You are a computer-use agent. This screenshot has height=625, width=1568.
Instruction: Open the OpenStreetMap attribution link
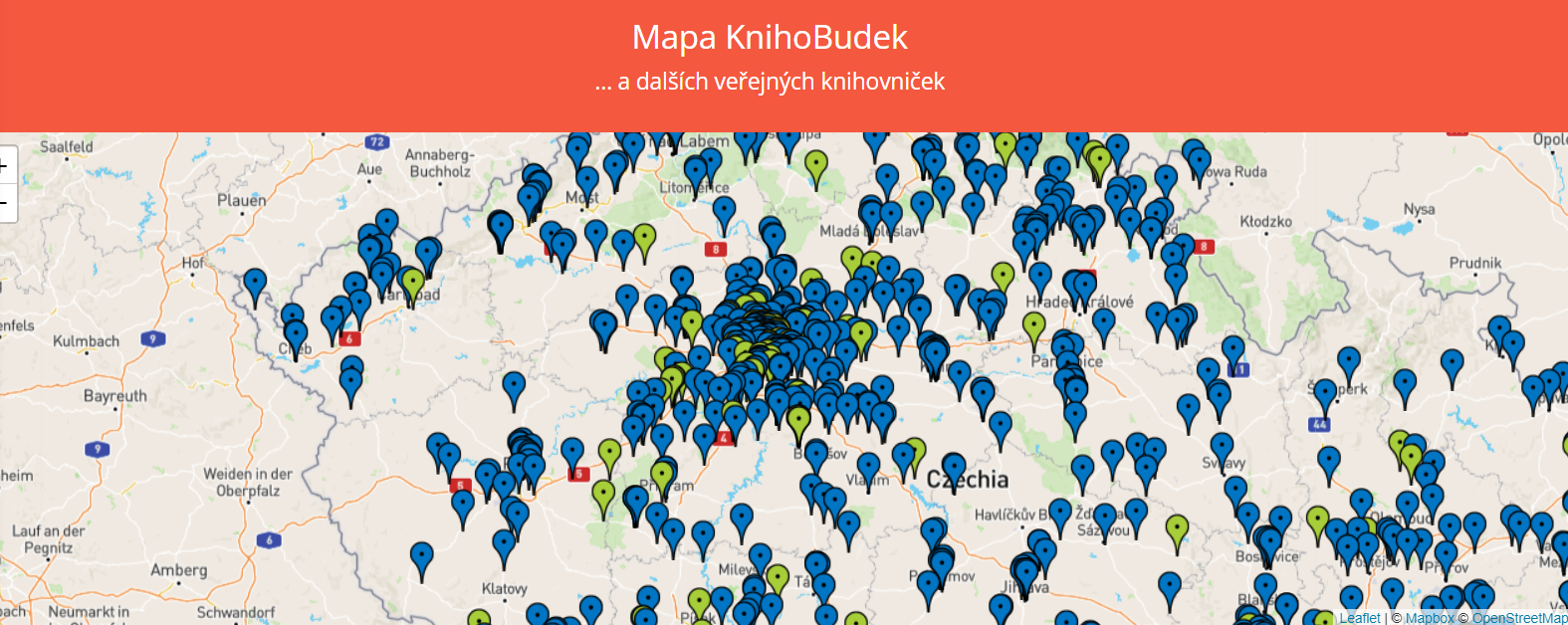(1519, 618)
